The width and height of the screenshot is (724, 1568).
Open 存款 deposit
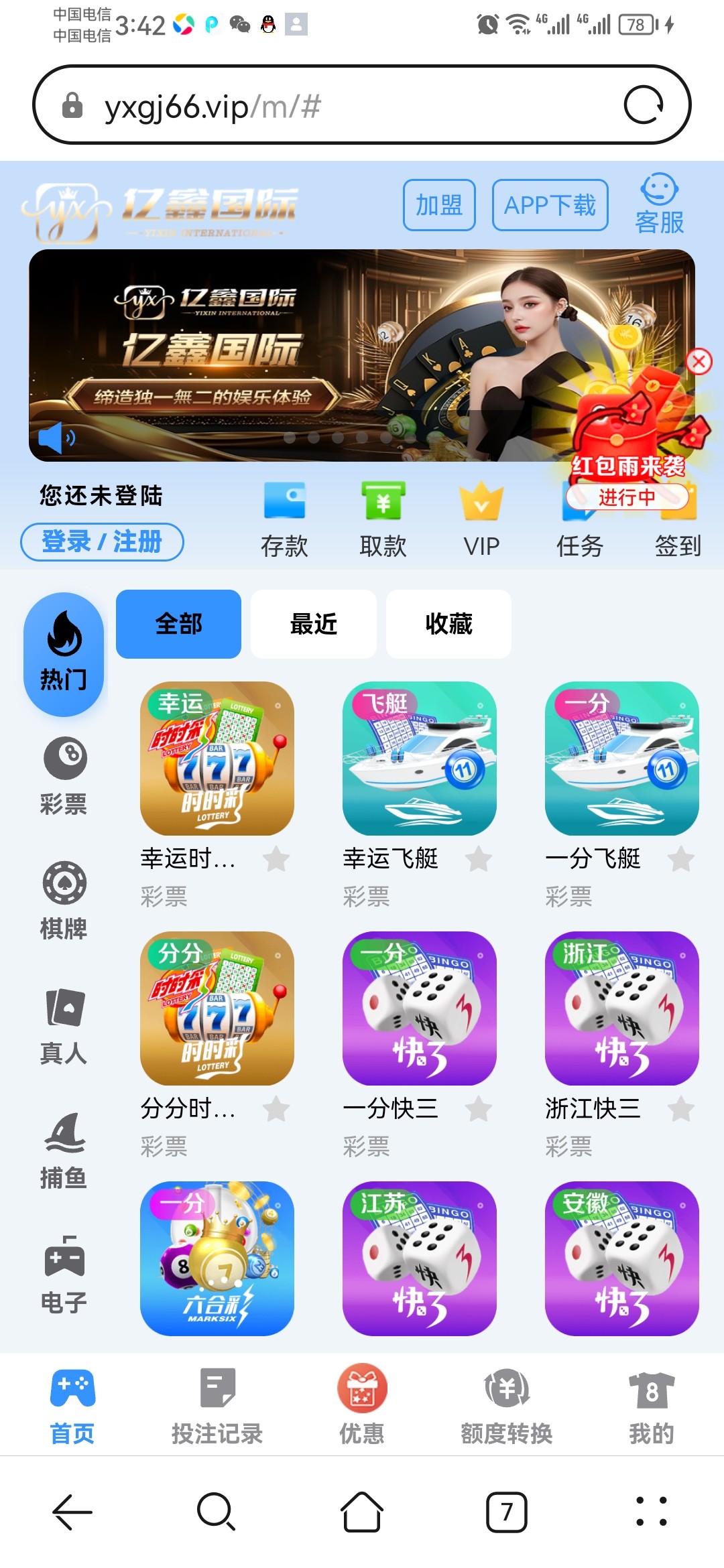point(284,519)
